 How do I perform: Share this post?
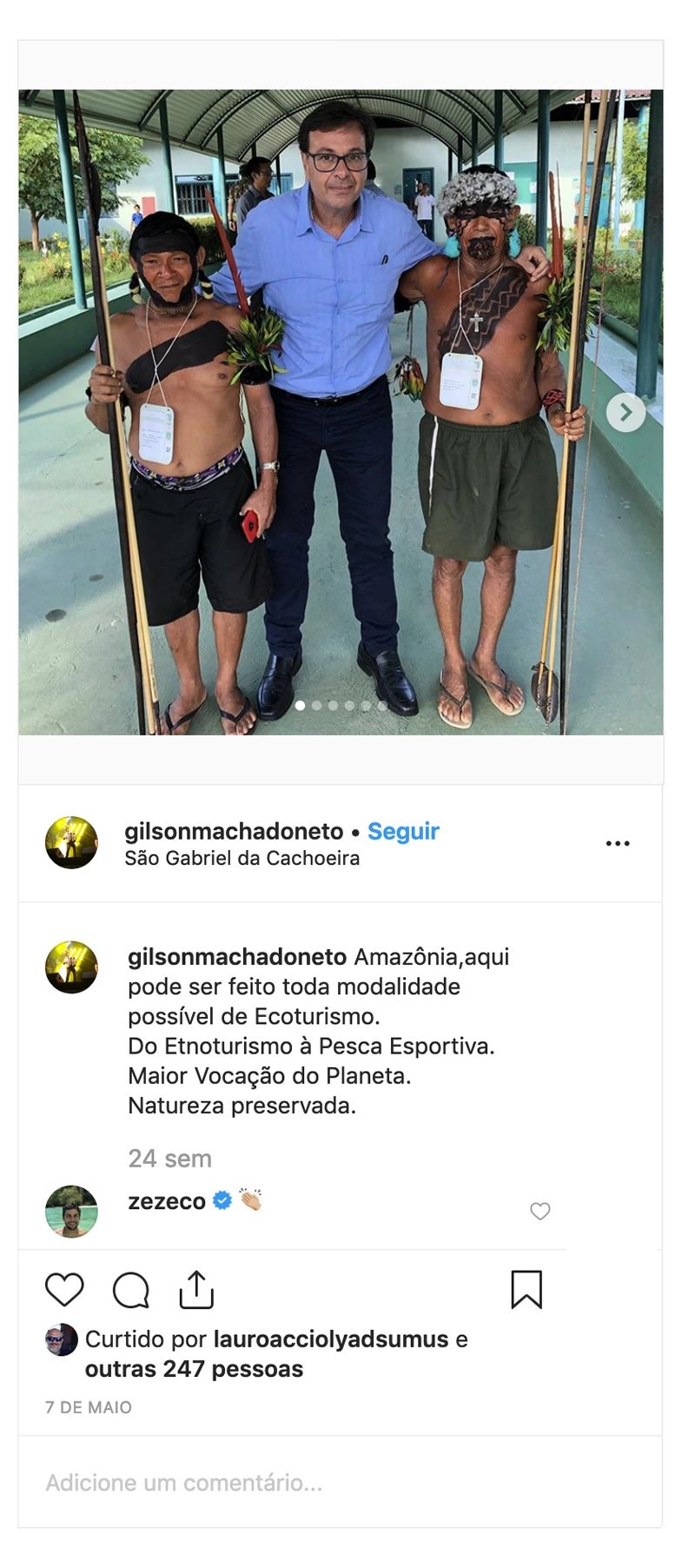click(x=196, y=1290)
